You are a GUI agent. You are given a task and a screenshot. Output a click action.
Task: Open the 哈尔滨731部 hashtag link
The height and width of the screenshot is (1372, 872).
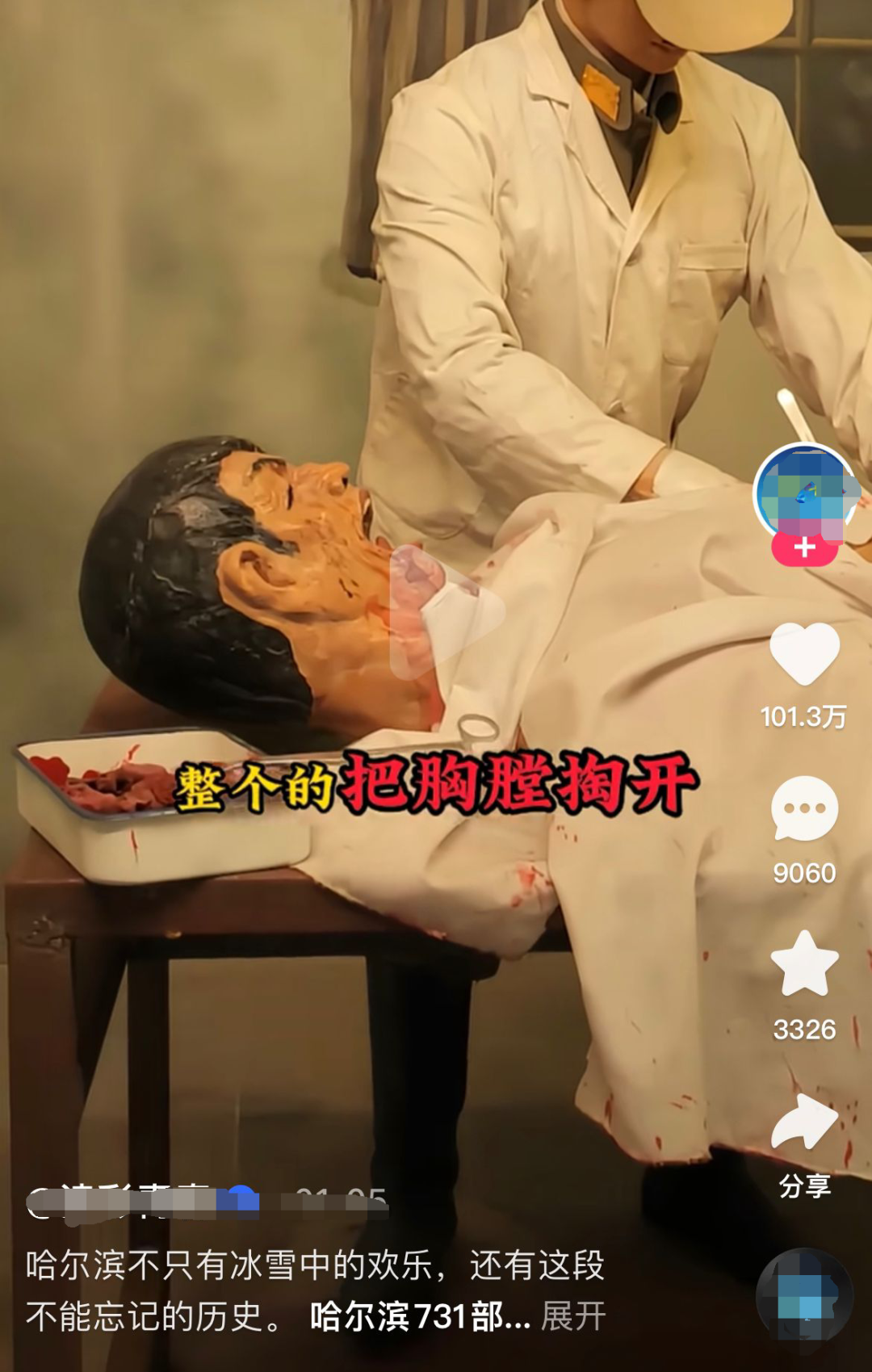(420, 1316)
